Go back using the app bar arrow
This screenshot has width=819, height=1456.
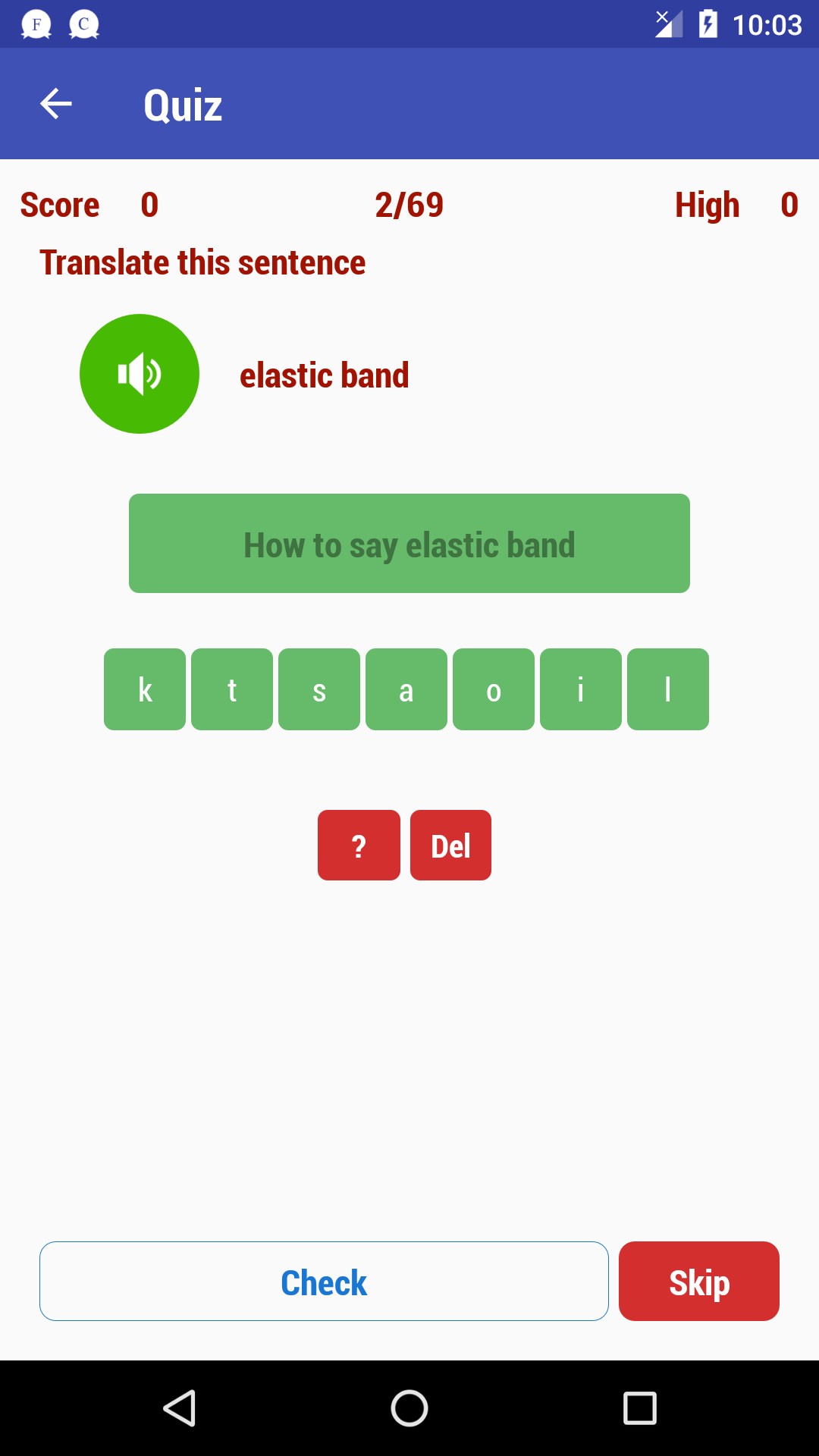(56, 104)
